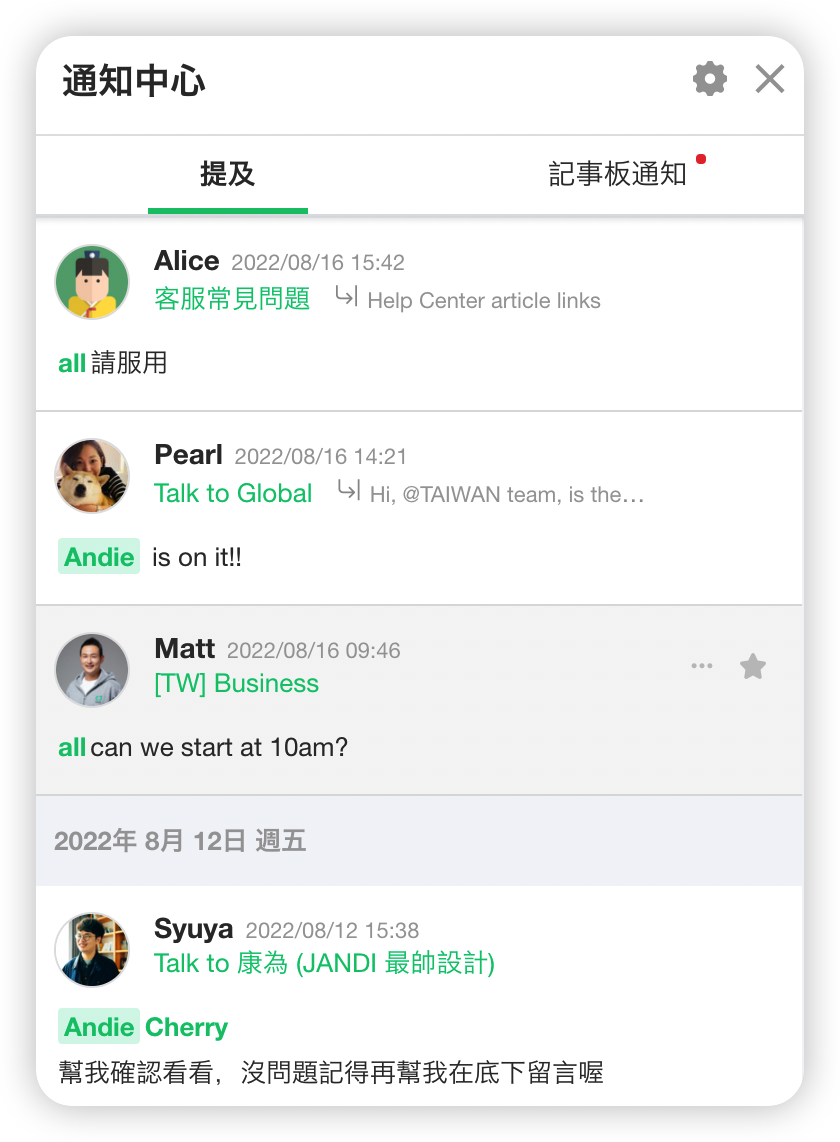Screen dimensions: 840x1142
Task: Switch to the 記事板通知 tab
Action: point(618,175)
